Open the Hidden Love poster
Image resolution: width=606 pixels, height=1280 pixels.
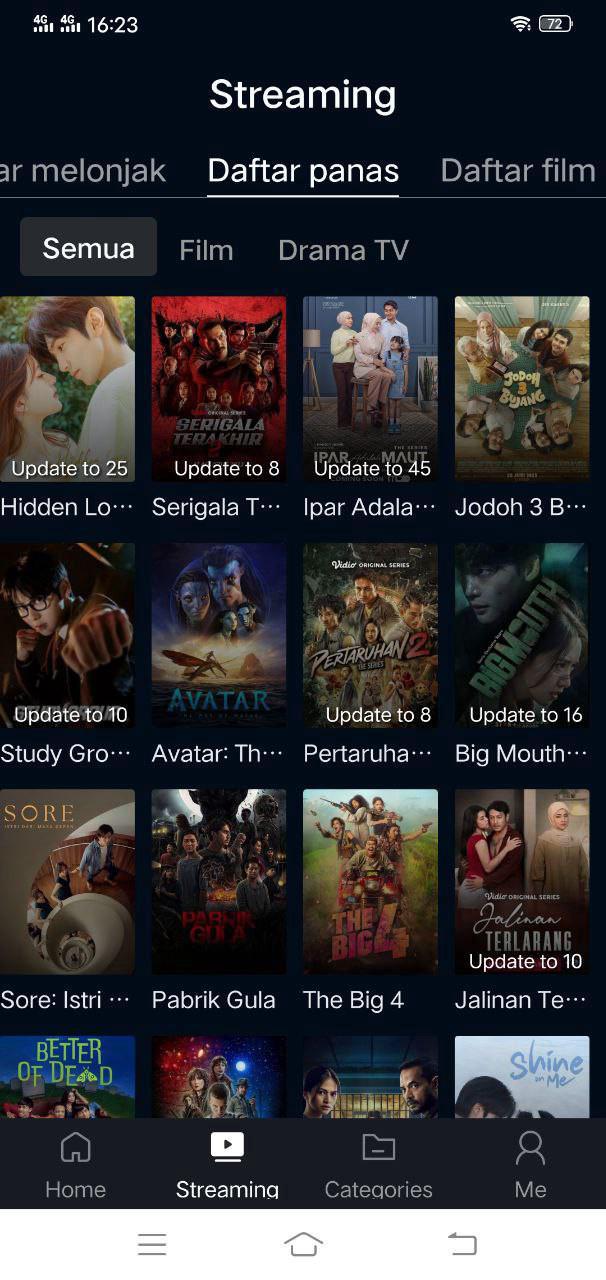67,388
